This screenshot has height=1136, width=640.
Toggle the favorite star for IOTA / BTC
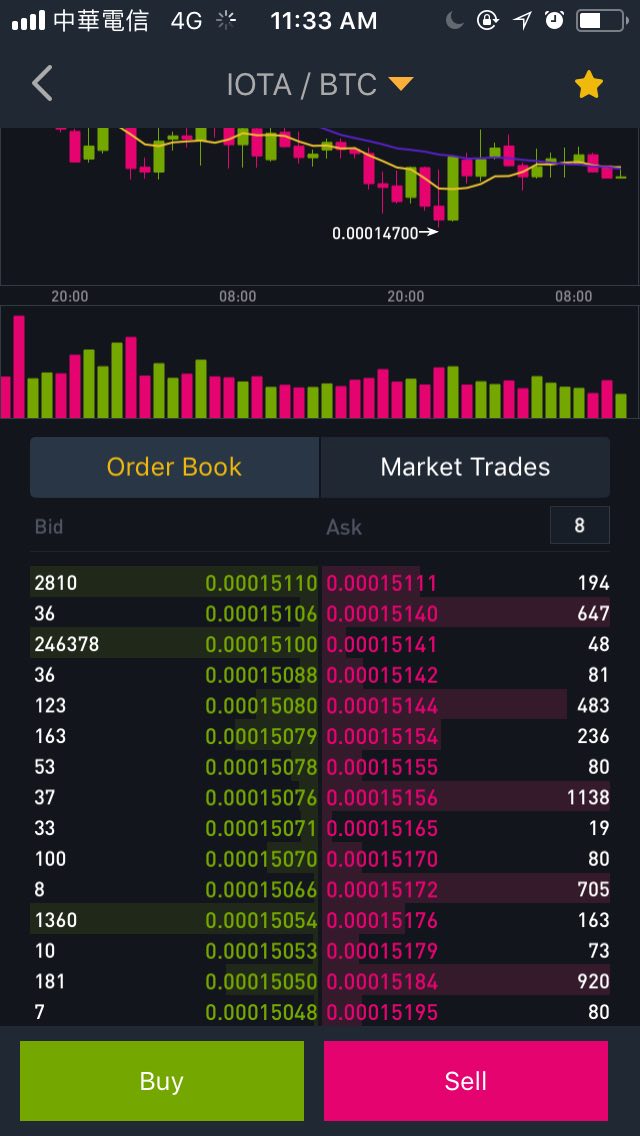pos(589,85)
